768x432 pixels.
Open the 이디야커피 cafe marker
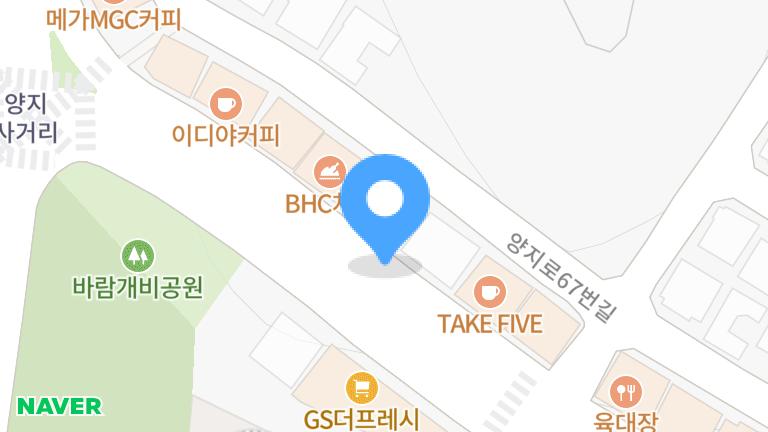tap(226, 103)
